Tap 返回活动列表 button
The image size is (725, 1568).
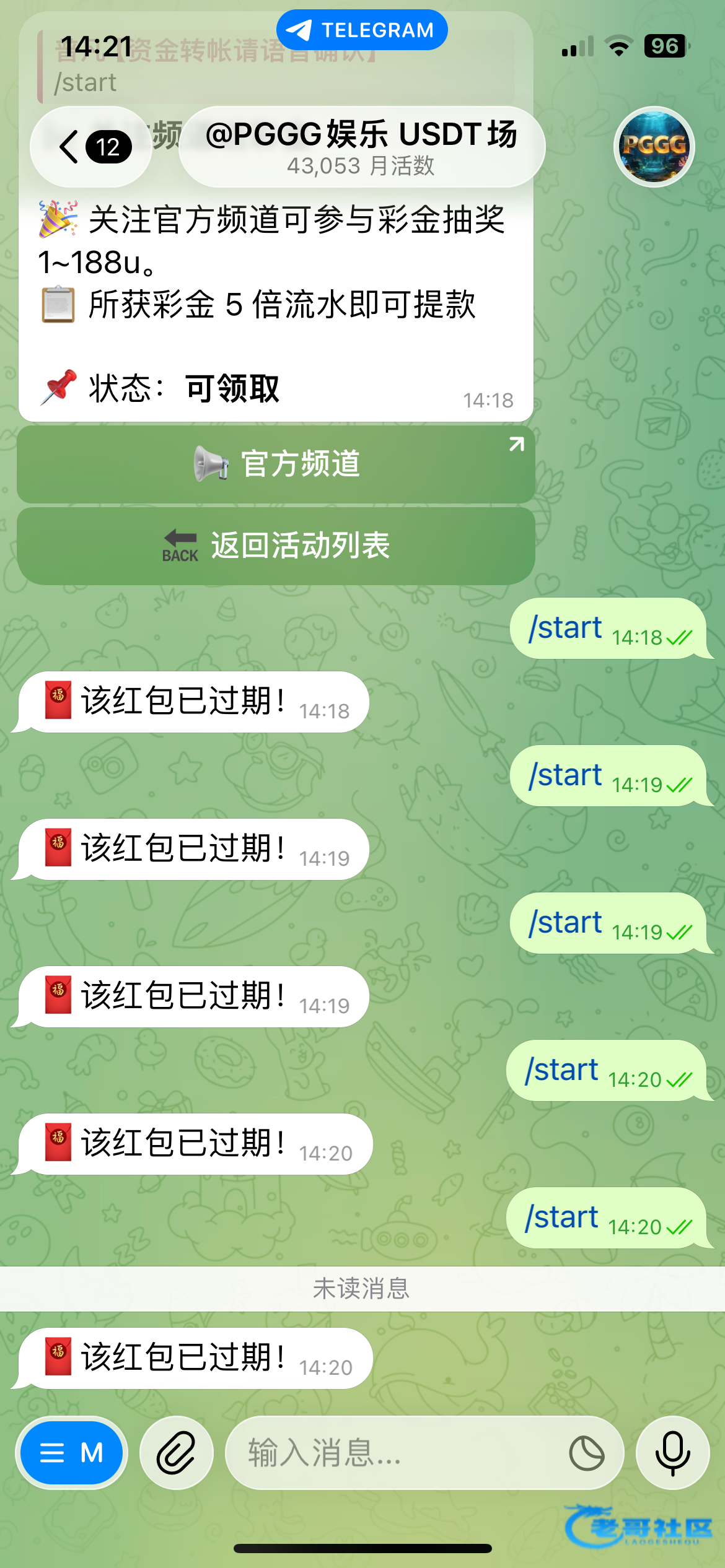[276, 546]
